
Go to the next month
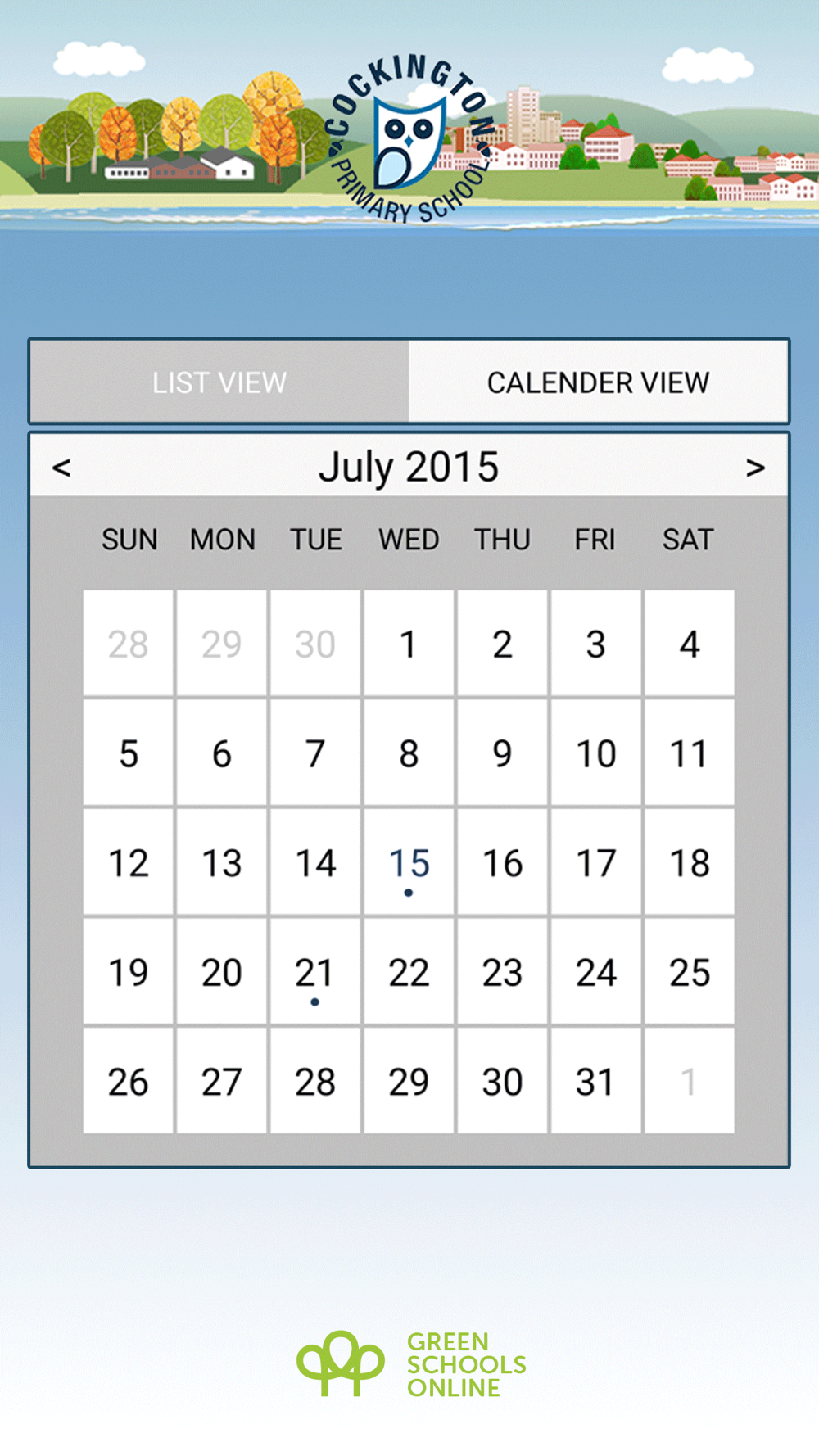(x=755, y=468)
